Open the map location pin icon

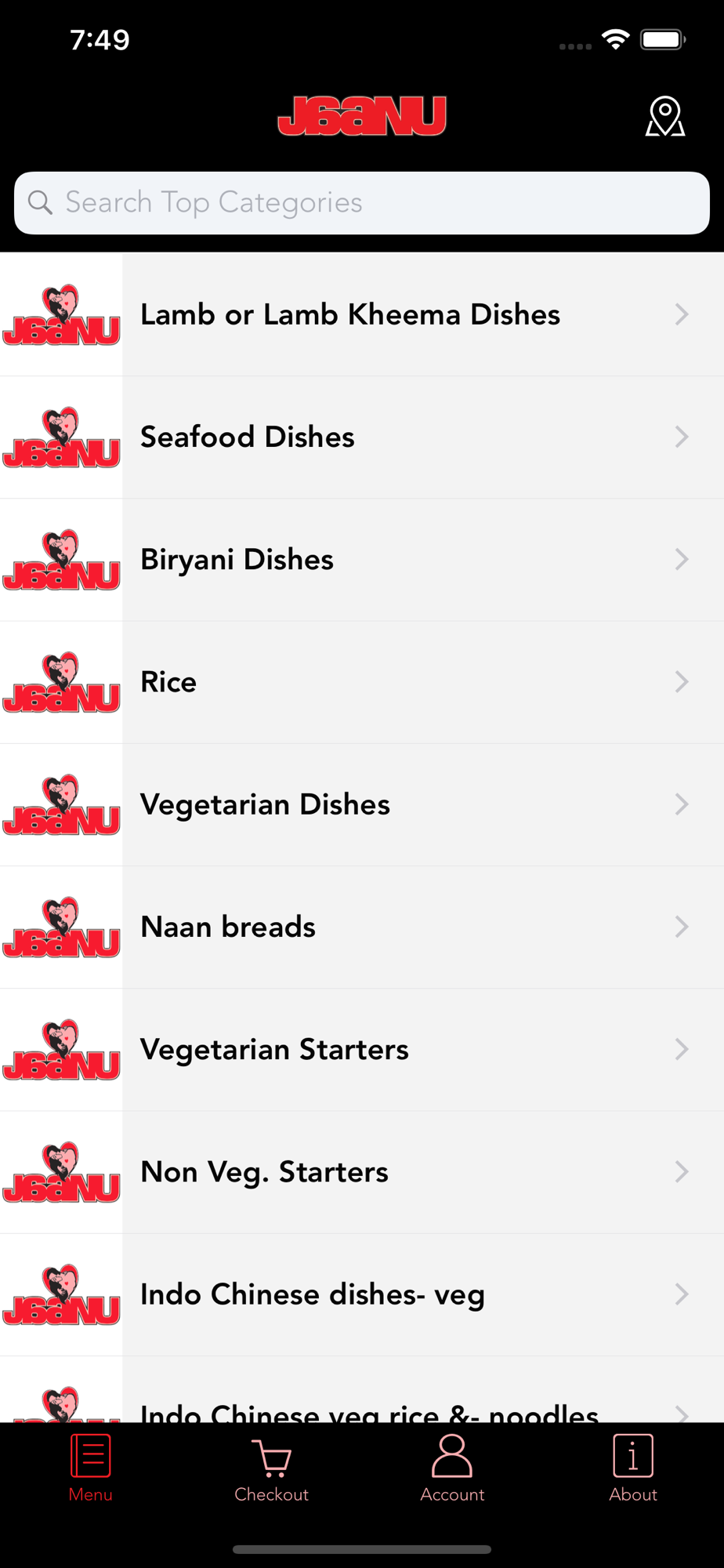coord(665,117)
